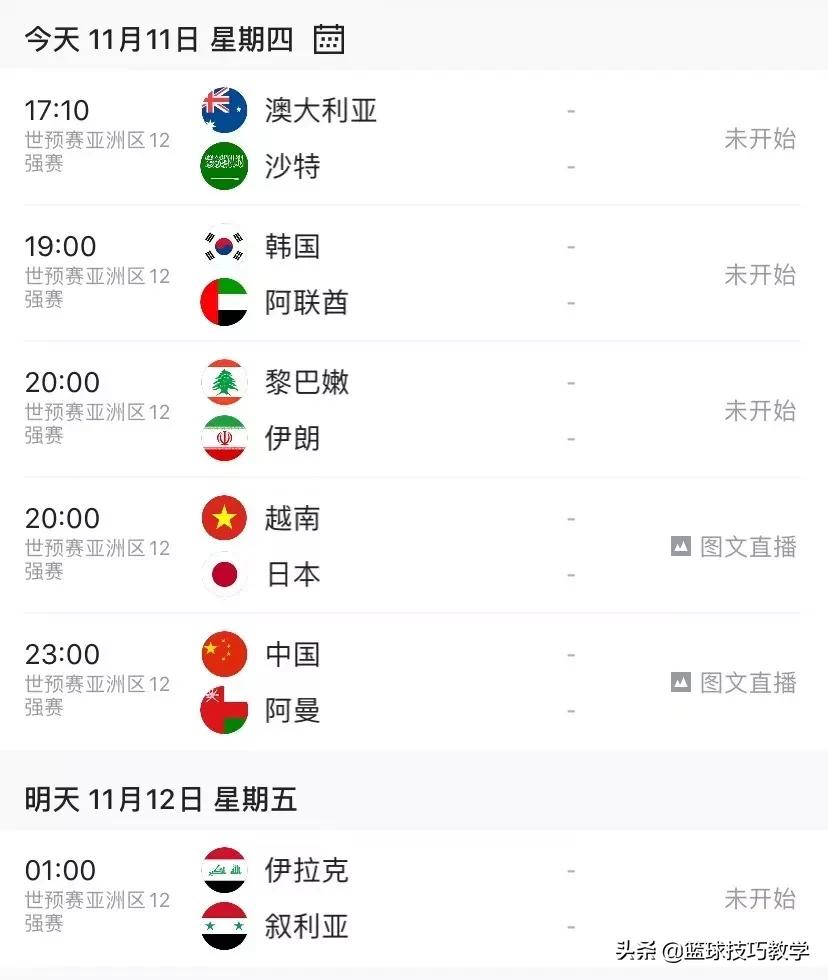Click the 17:10 match time

(58, 111)
